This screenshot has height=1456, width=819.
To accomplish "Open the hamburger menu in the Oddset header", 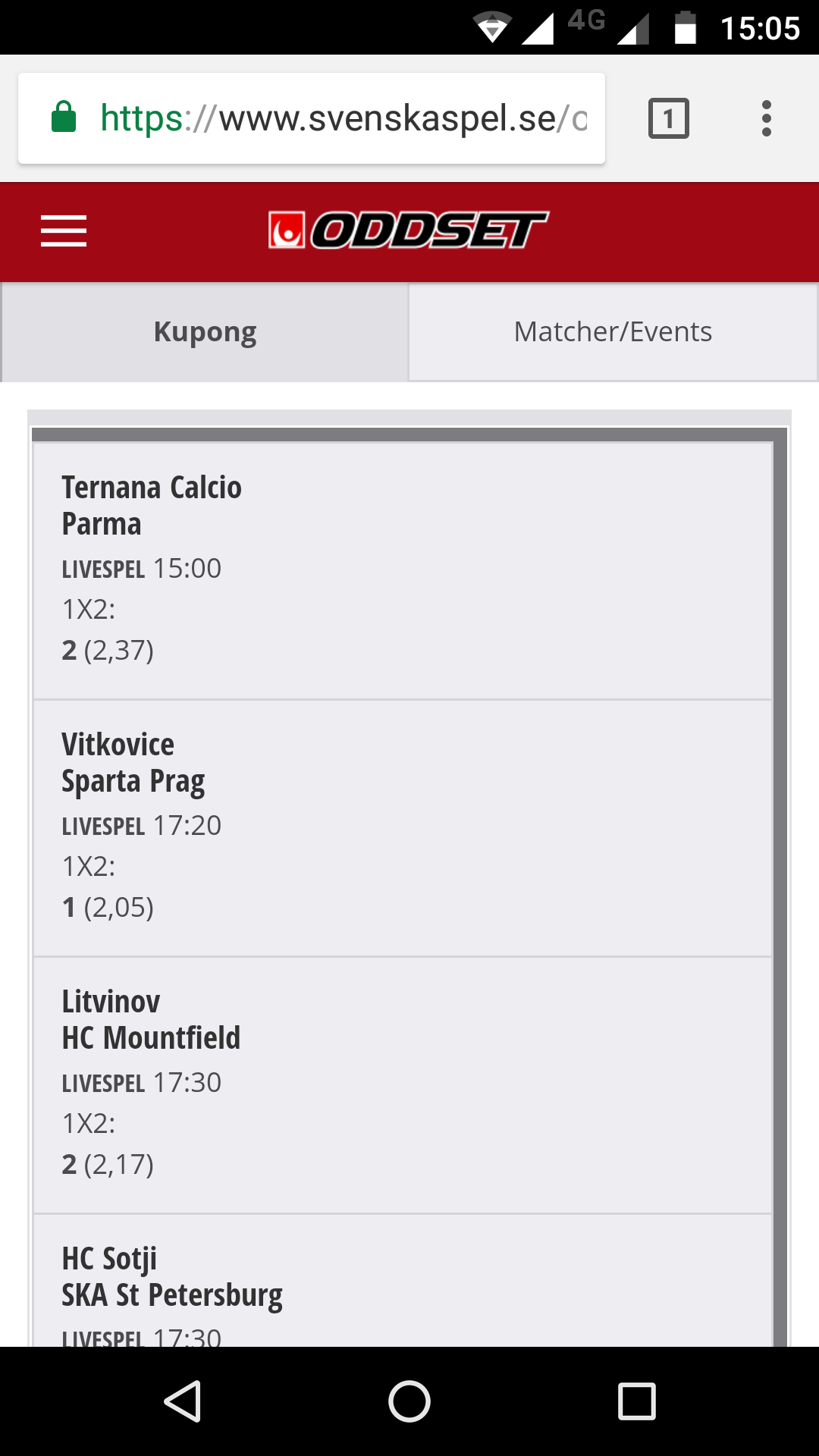I will pyautogui.click(x=64, y=231).
